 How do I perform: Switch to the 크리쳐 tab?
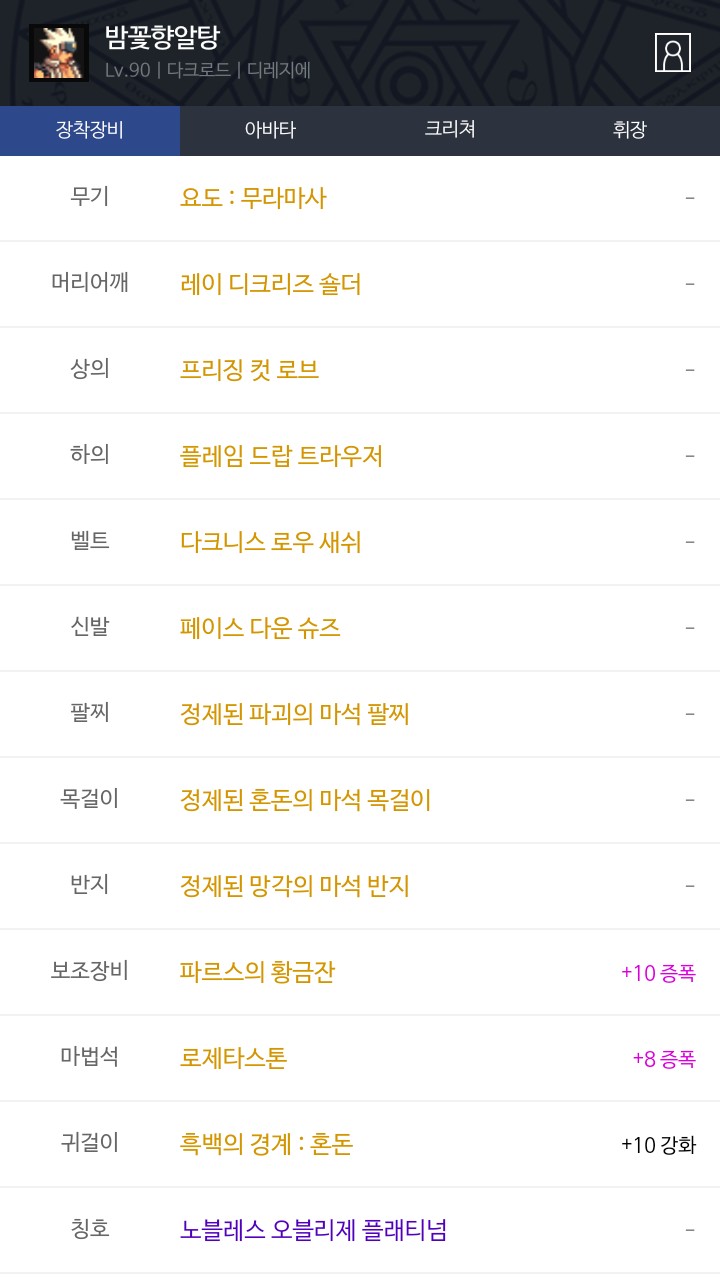[x=450, y=130]
